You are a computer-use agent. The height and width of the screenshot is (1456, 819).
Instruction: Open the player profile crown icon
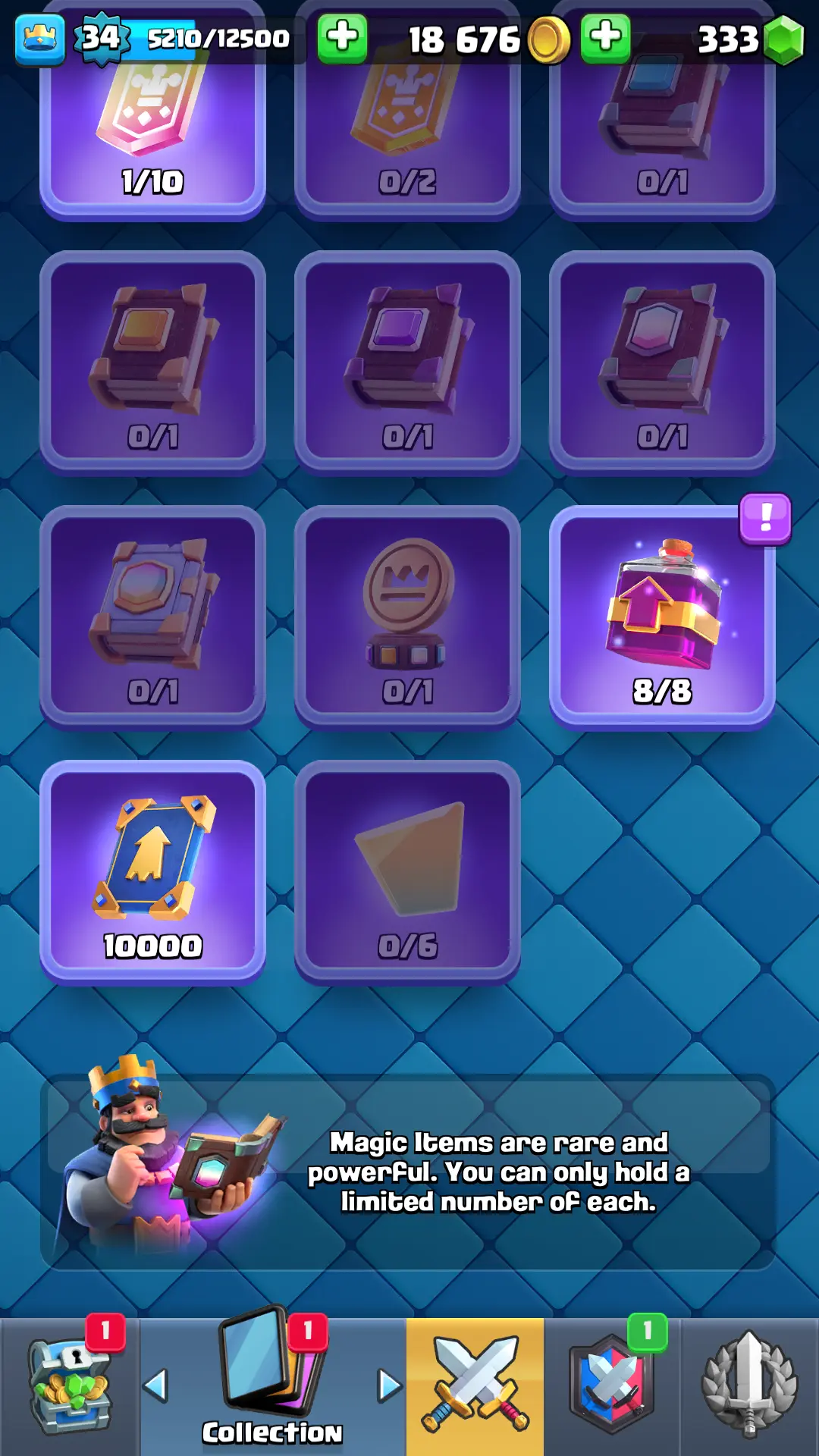point(39,38)
